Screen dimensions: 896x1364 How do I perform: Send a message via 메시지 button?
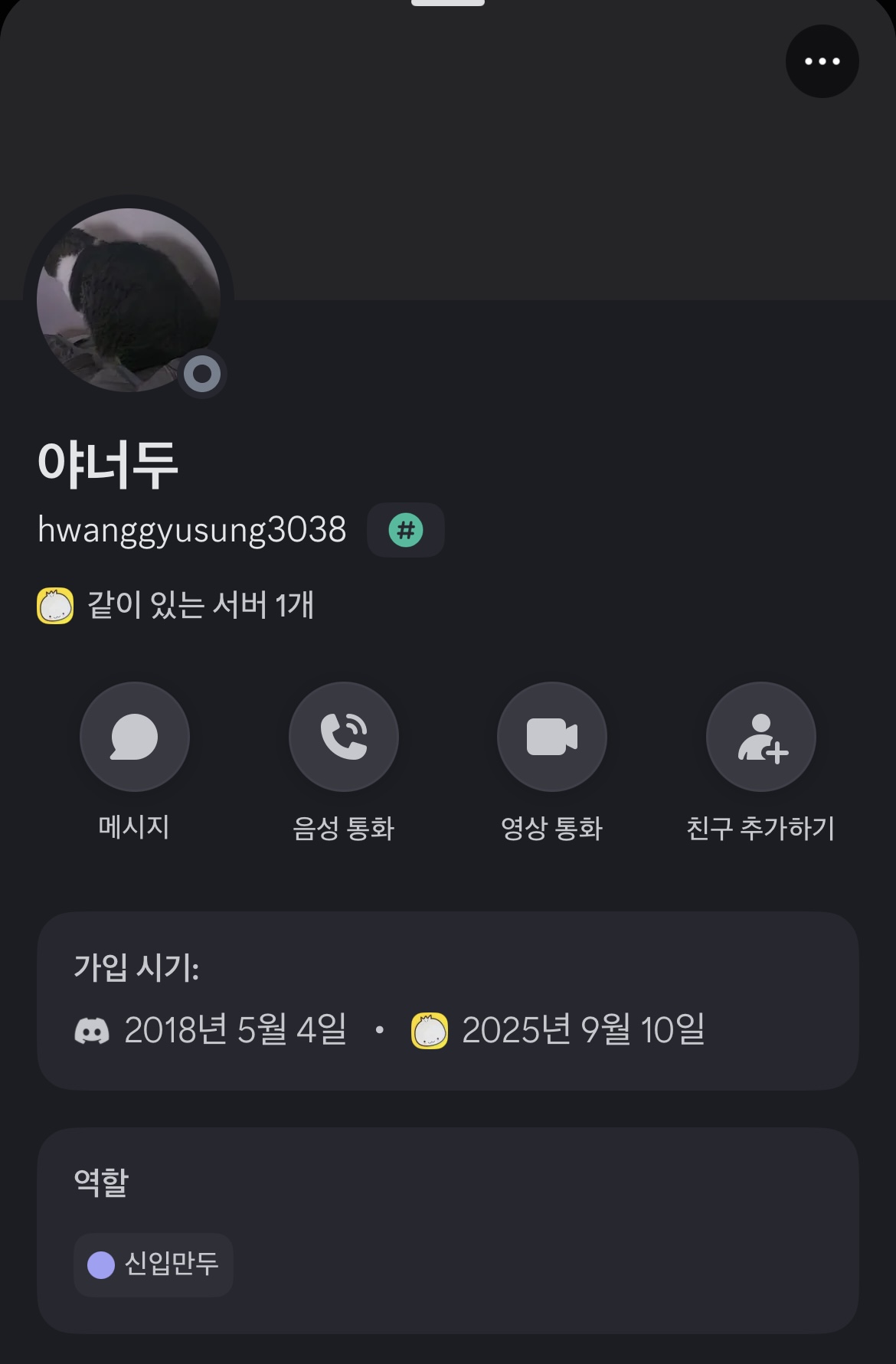[135, 737]
